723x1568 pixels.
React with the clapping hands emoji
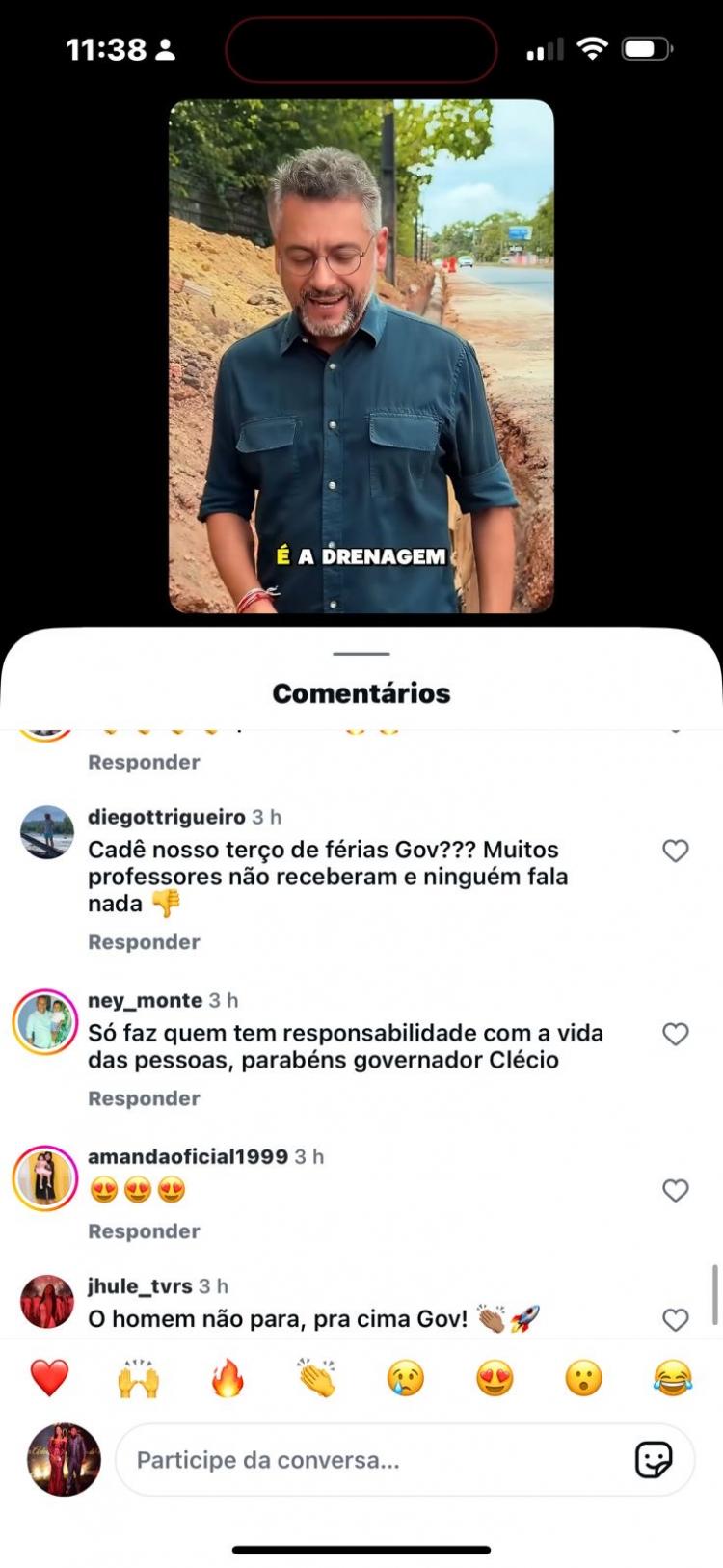[316, 1378]
